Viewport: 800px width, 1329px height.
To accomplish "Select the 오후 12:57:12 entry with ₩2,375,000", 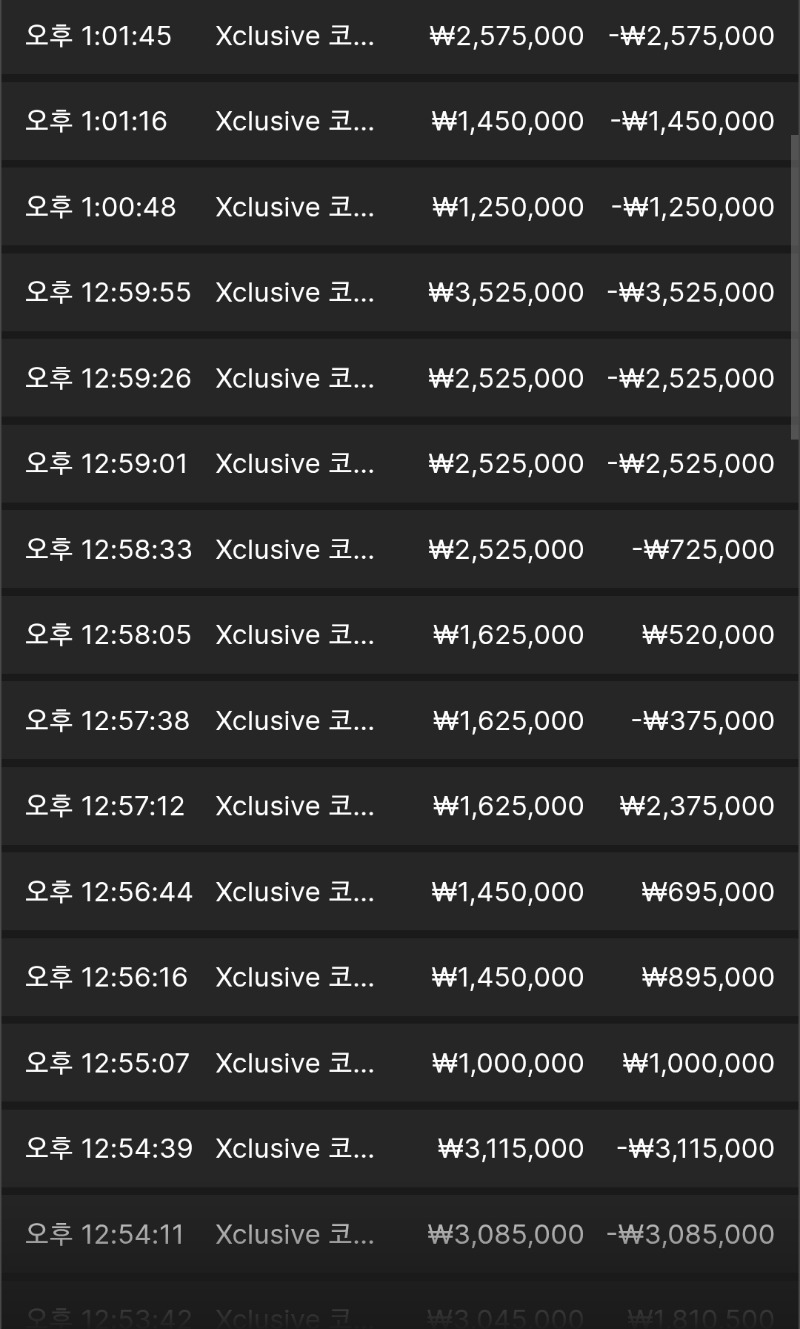I will [x=400, y=806].
